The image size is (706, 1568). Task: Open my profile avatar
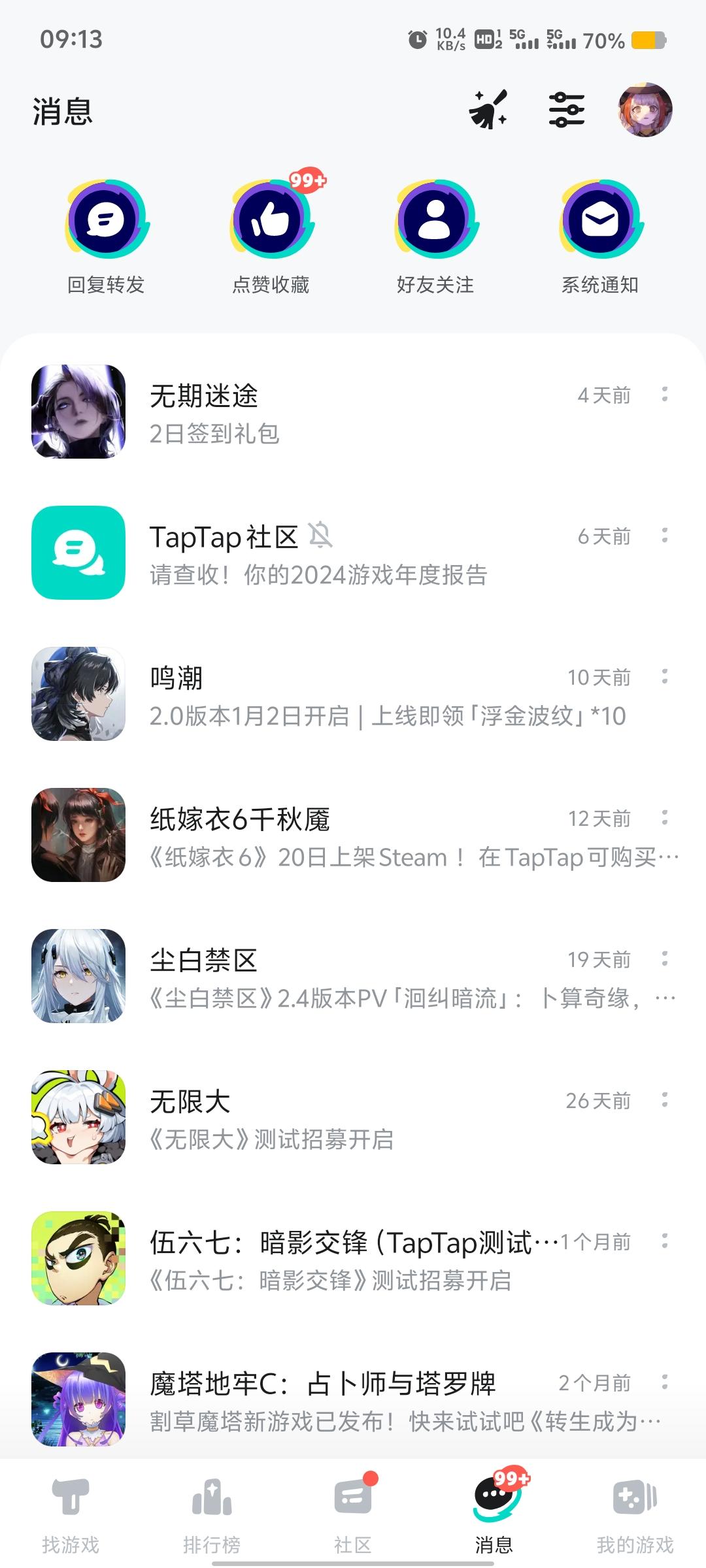pos(645,109)
